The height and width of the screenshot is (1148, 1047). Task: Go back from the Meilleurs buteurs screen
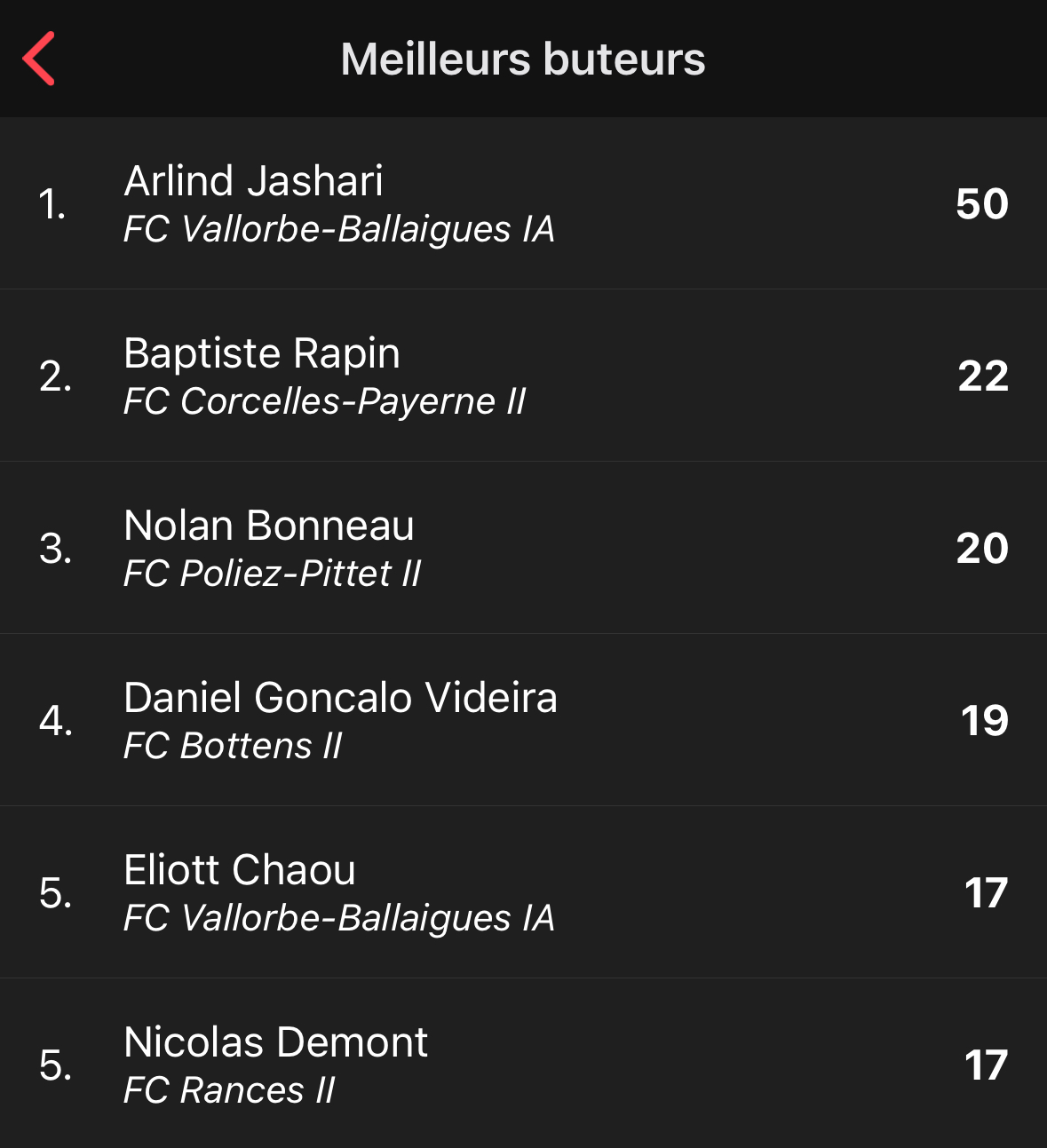(39, 59)
